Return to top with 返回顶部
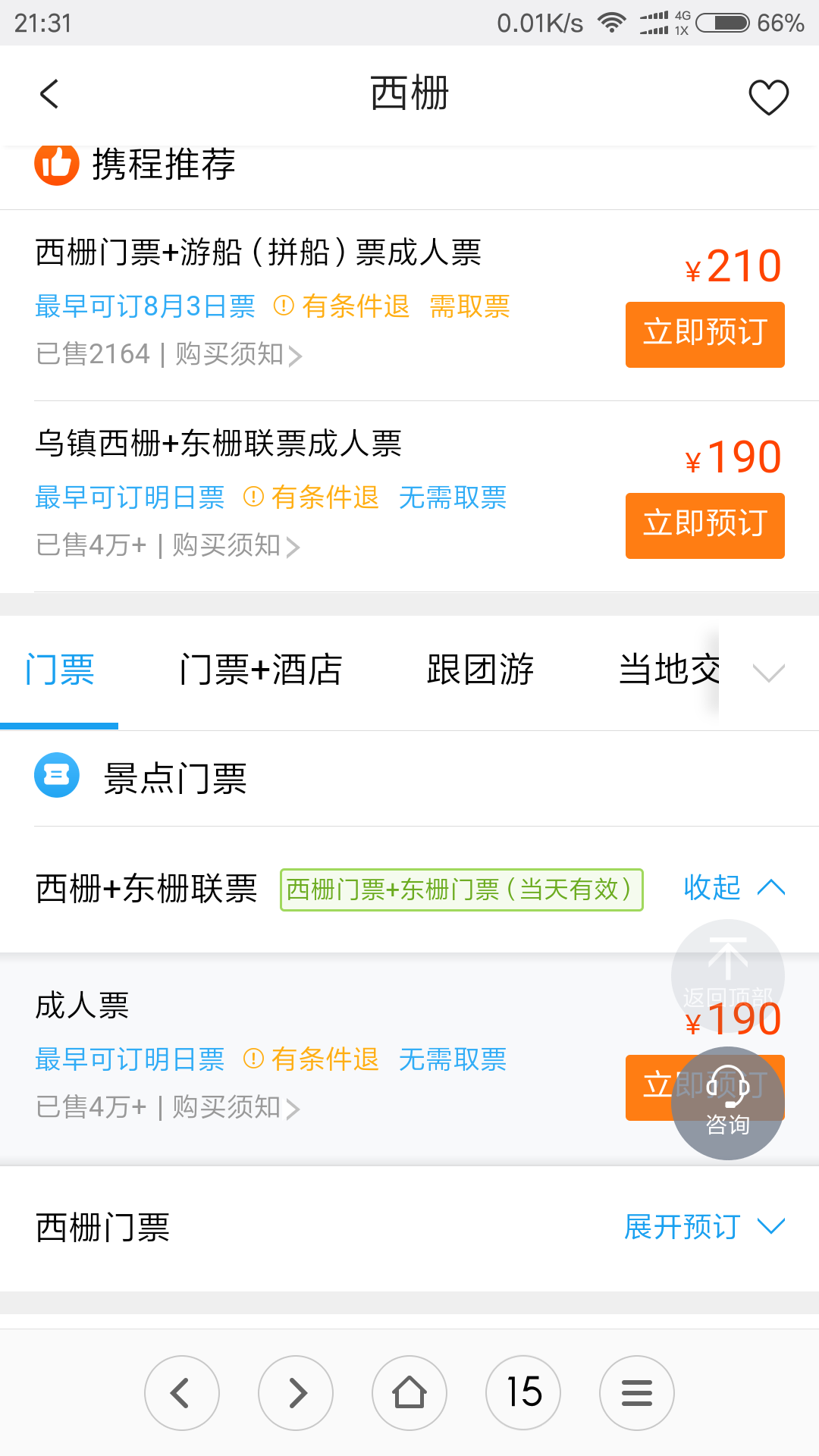Viewport: 819px width, 1456px height. pyautogui.click(x=727, y=968)
